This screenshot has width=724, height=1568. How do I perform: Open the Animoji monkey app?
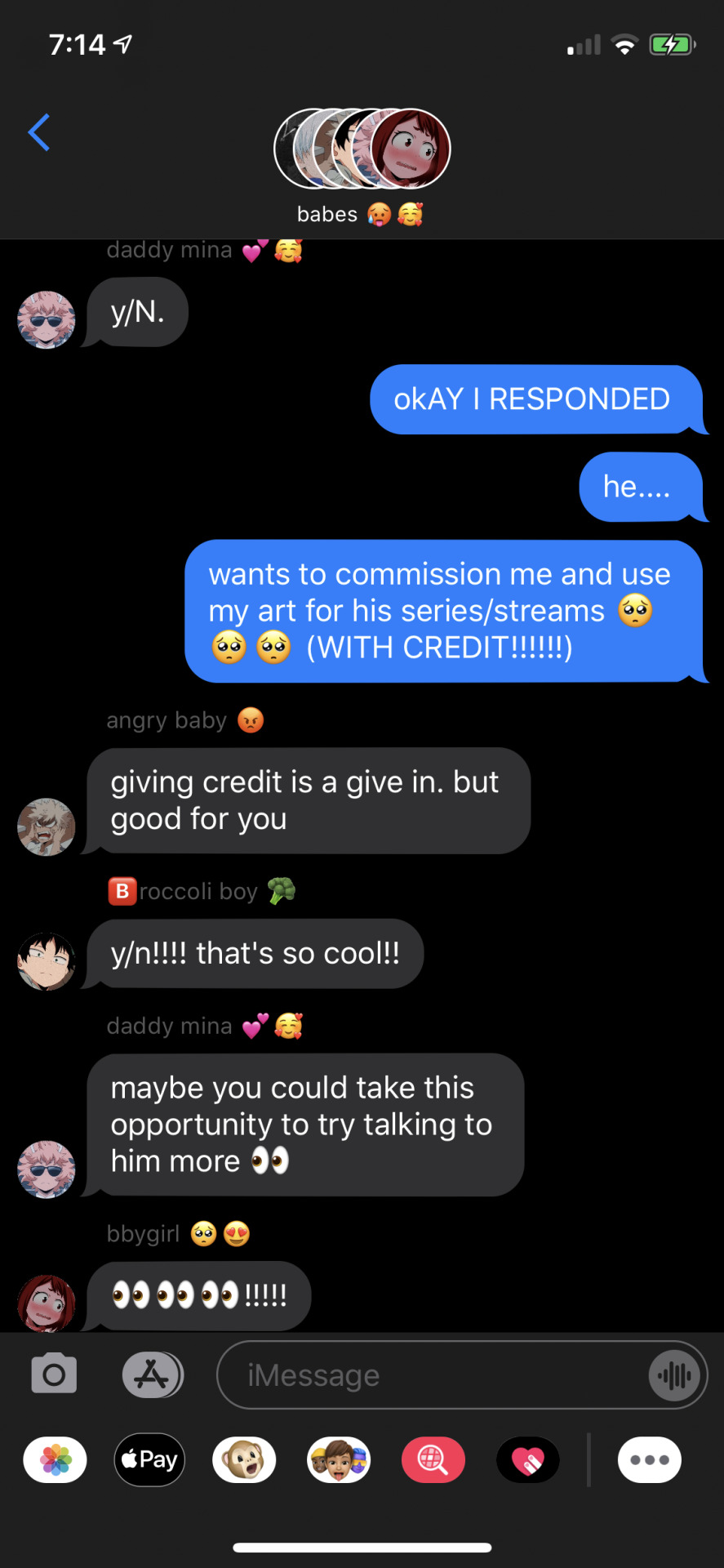(244, 1459)
